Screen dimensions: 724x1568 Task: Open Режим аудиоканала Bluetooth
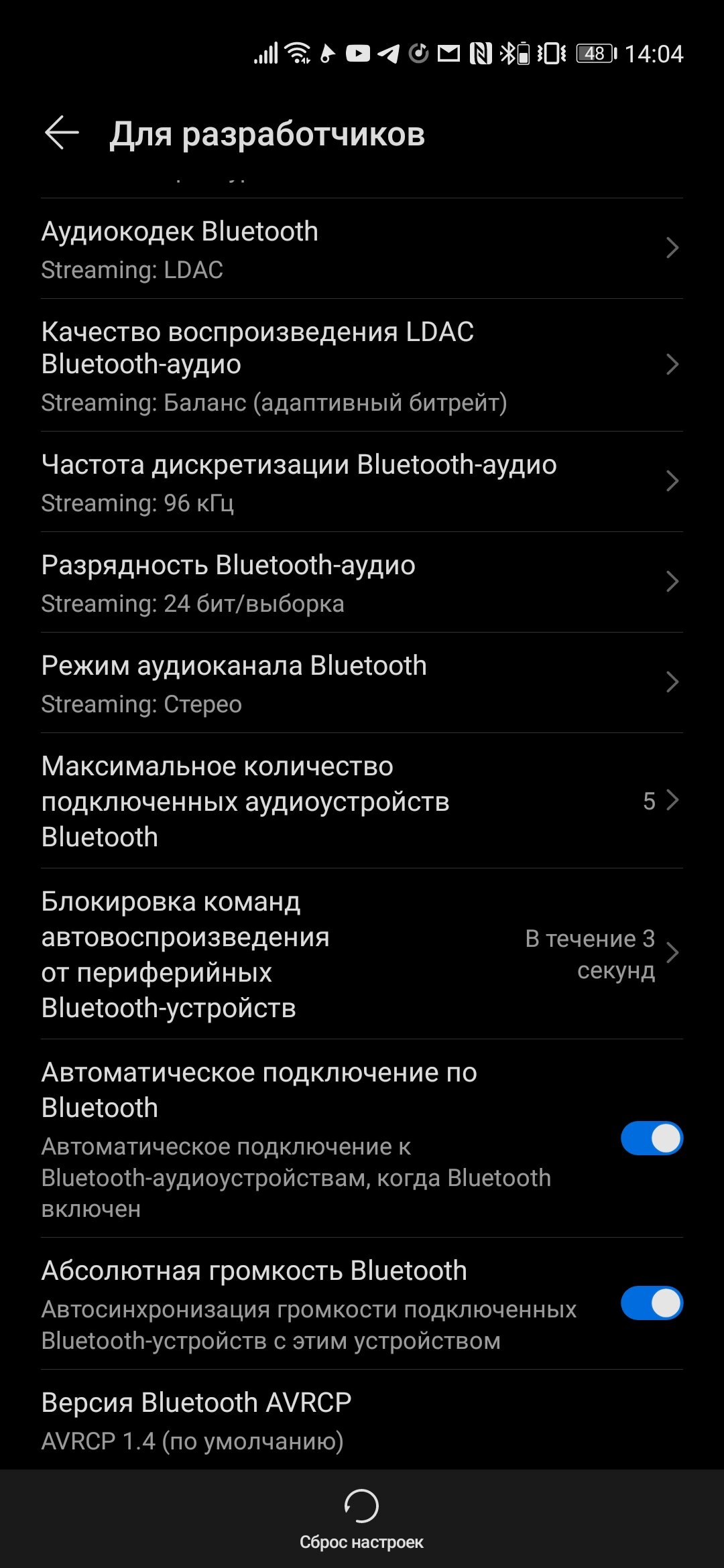pyautogui.click(x=362, y=683)
